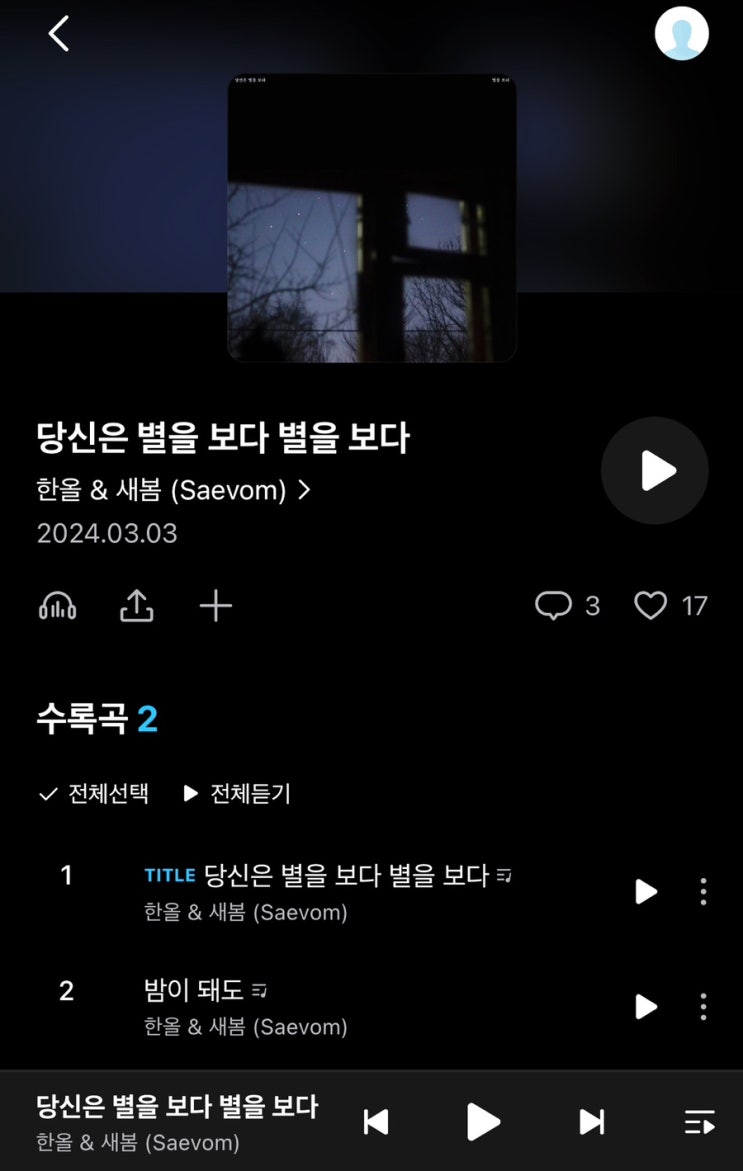Open the playlist queue in mini player
Viewport: 743px width, 1171px height.
coord(699,1122)
